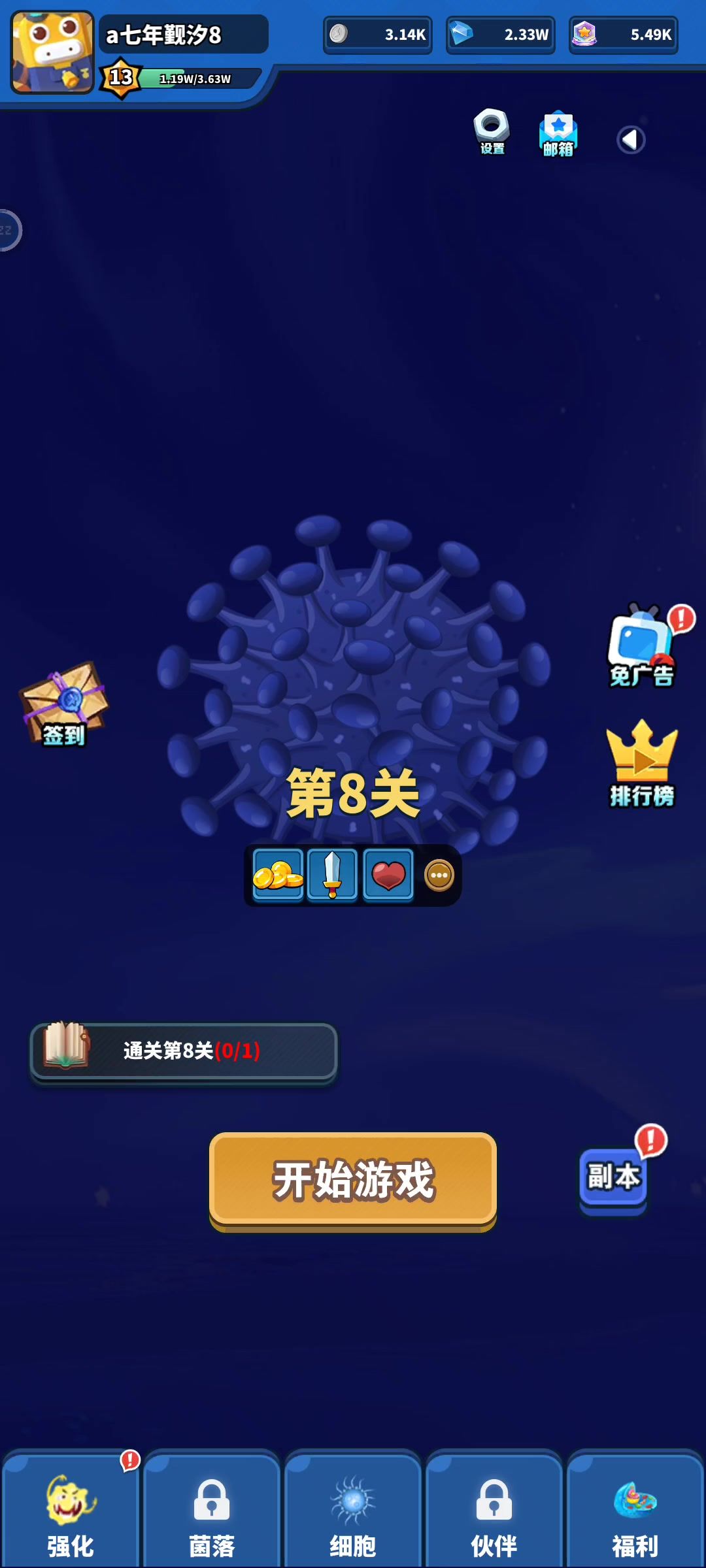View the 排行榜 leaderboard
The height and width of the screenshot is (1568, 706).
click(642, 764)
